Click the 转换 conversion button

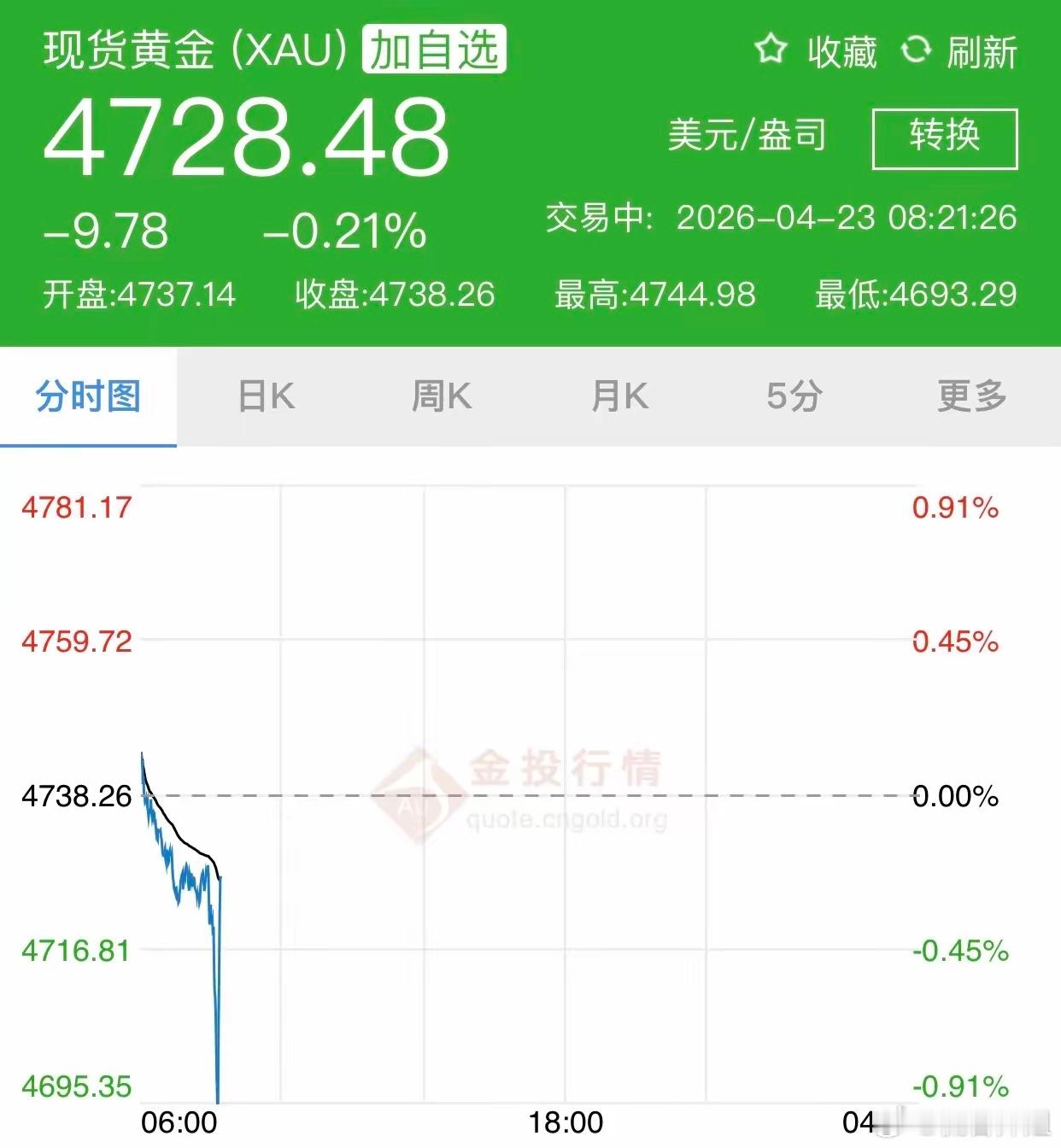click(943, 137)
